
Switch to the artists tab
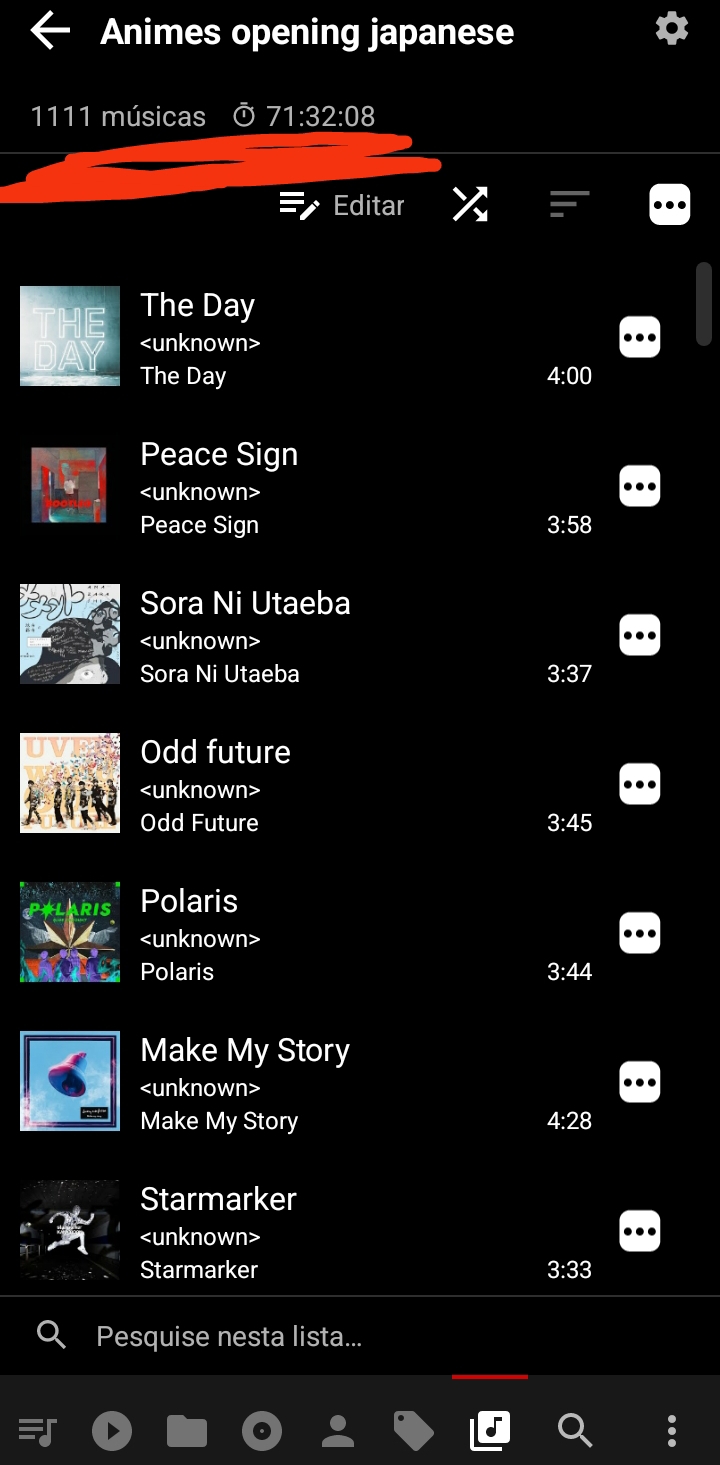[x=338, y=1431]
